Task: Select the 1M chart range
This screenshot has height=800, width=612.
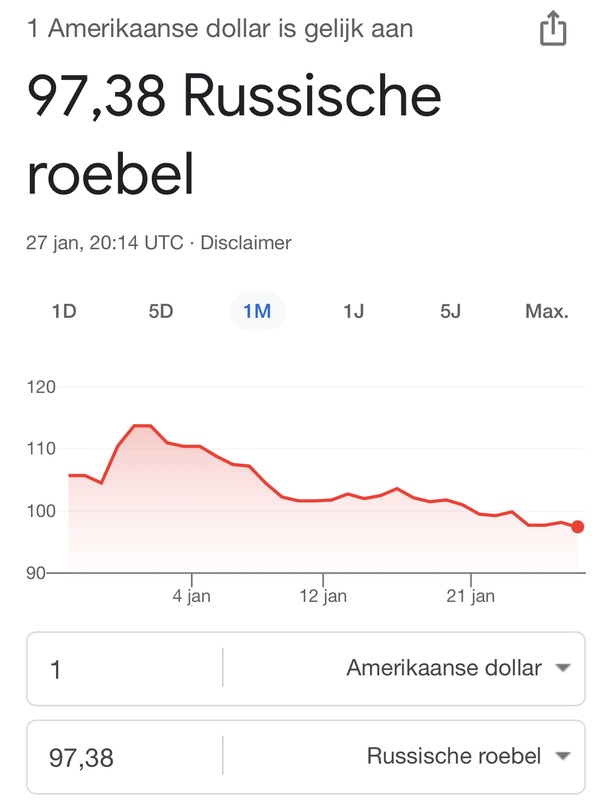Action: tap(257, 311)
